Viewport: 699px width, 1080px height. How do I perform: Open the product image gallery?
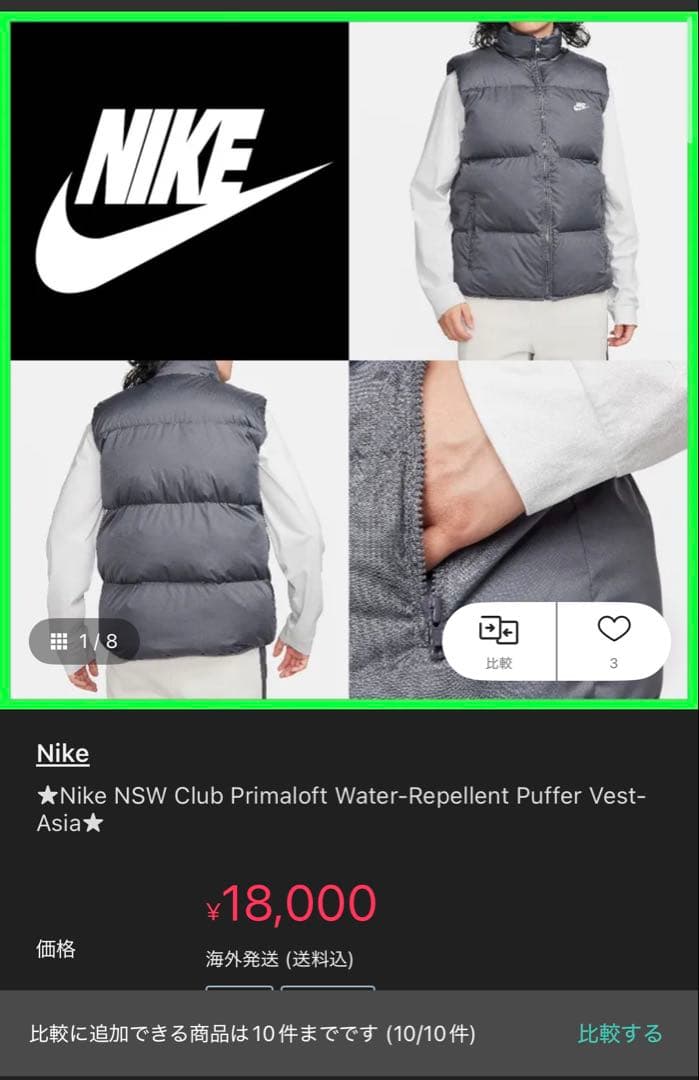pyautogui.click(x=349, y=300)
